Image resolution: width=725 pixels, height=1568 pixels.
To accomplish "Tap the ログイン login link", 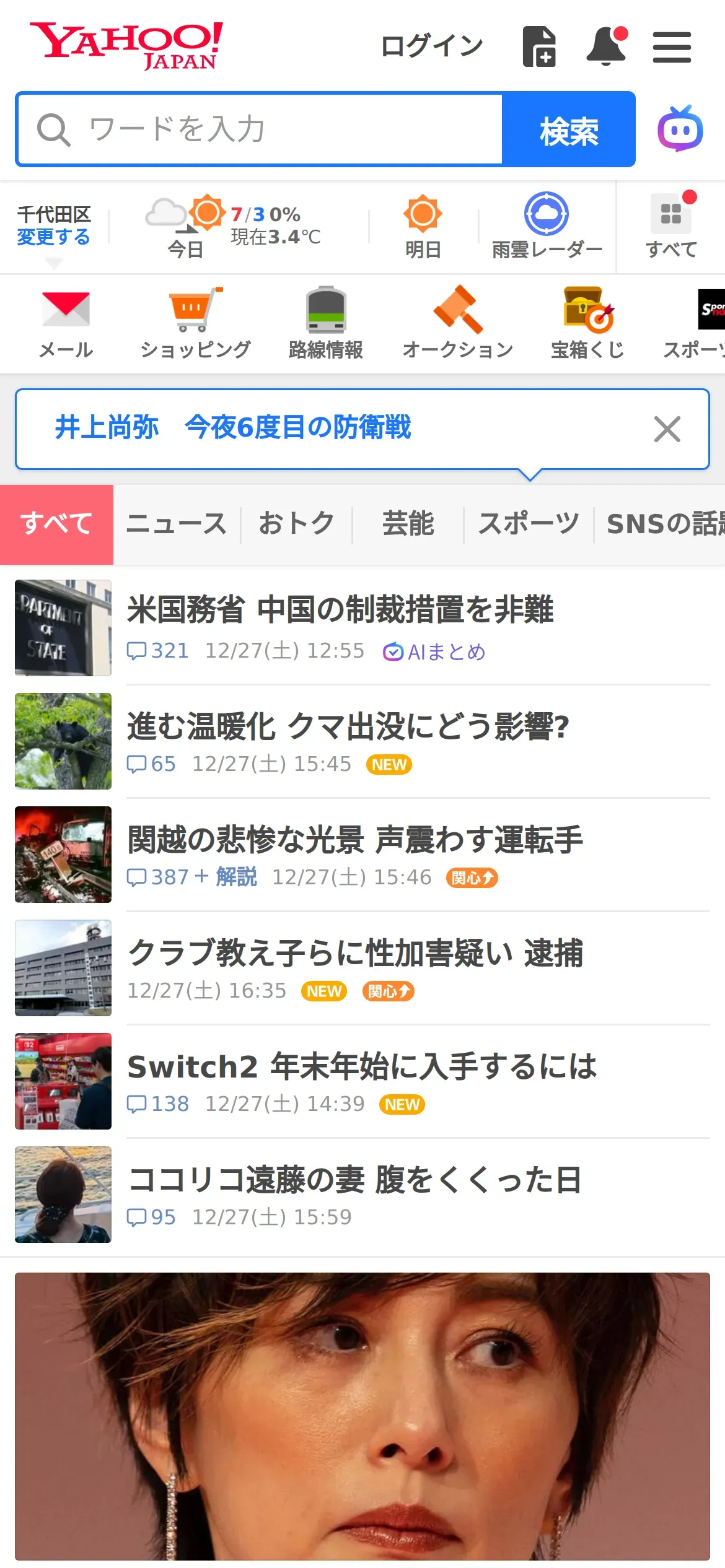I will (x=432, y=46).
